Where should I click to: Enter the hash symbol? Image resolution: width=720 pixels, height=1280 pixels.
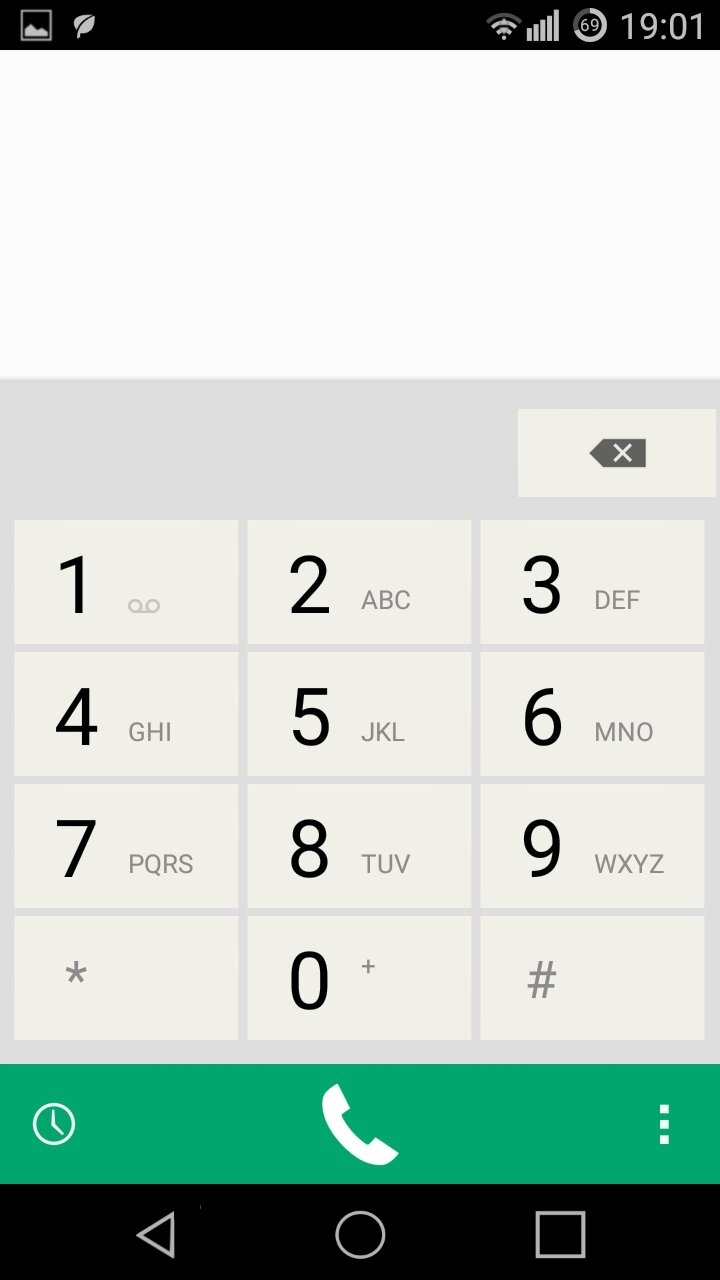[x=592, y=978]
